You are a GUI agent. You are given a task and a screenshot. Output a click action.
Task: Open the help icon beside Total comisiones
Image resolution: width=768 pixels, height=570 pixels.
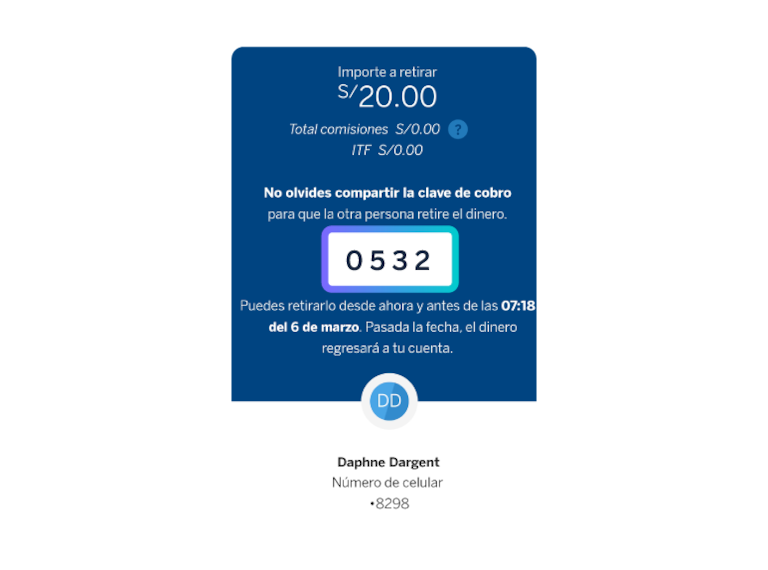pyautogui.click(x=458, y=129)
